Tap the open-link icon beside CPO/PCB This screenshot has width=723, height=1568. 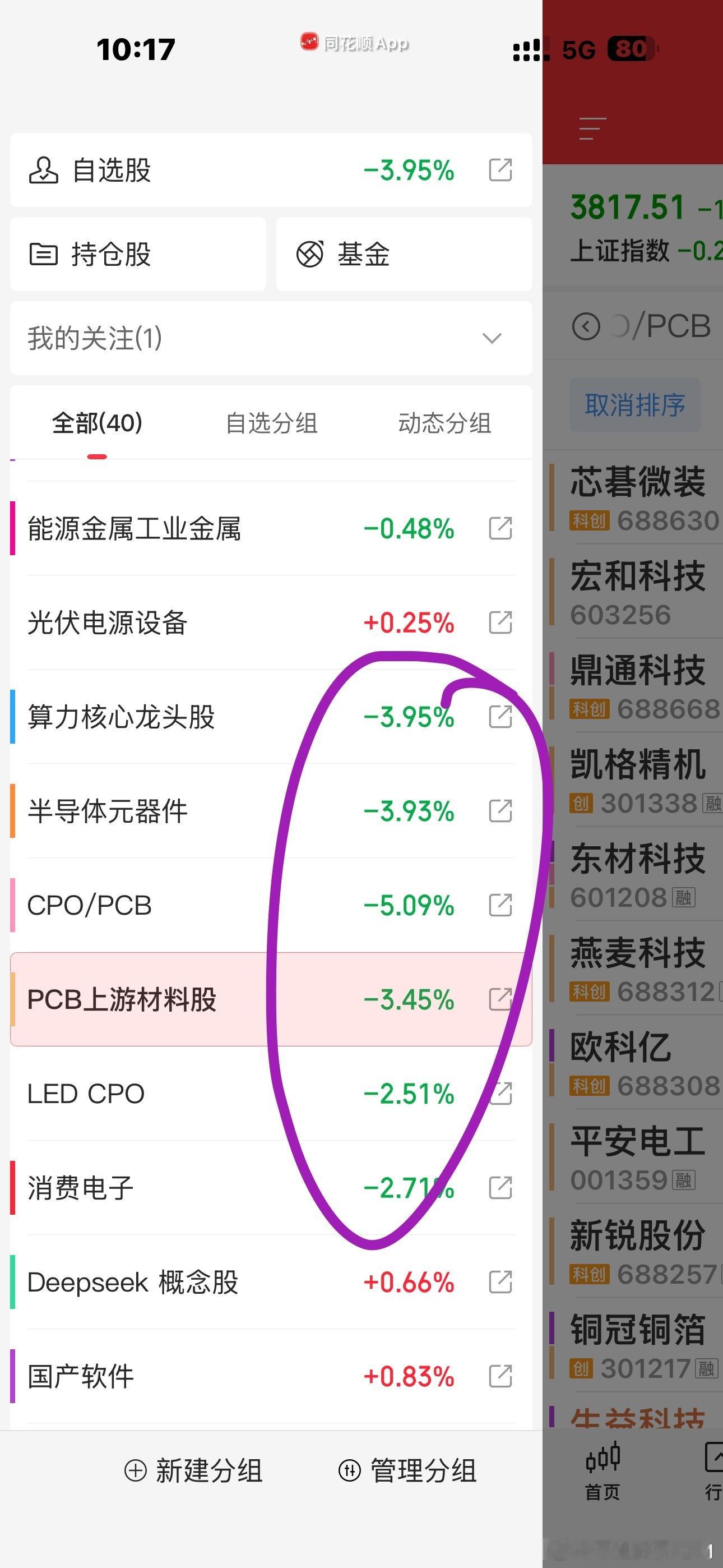500,905
